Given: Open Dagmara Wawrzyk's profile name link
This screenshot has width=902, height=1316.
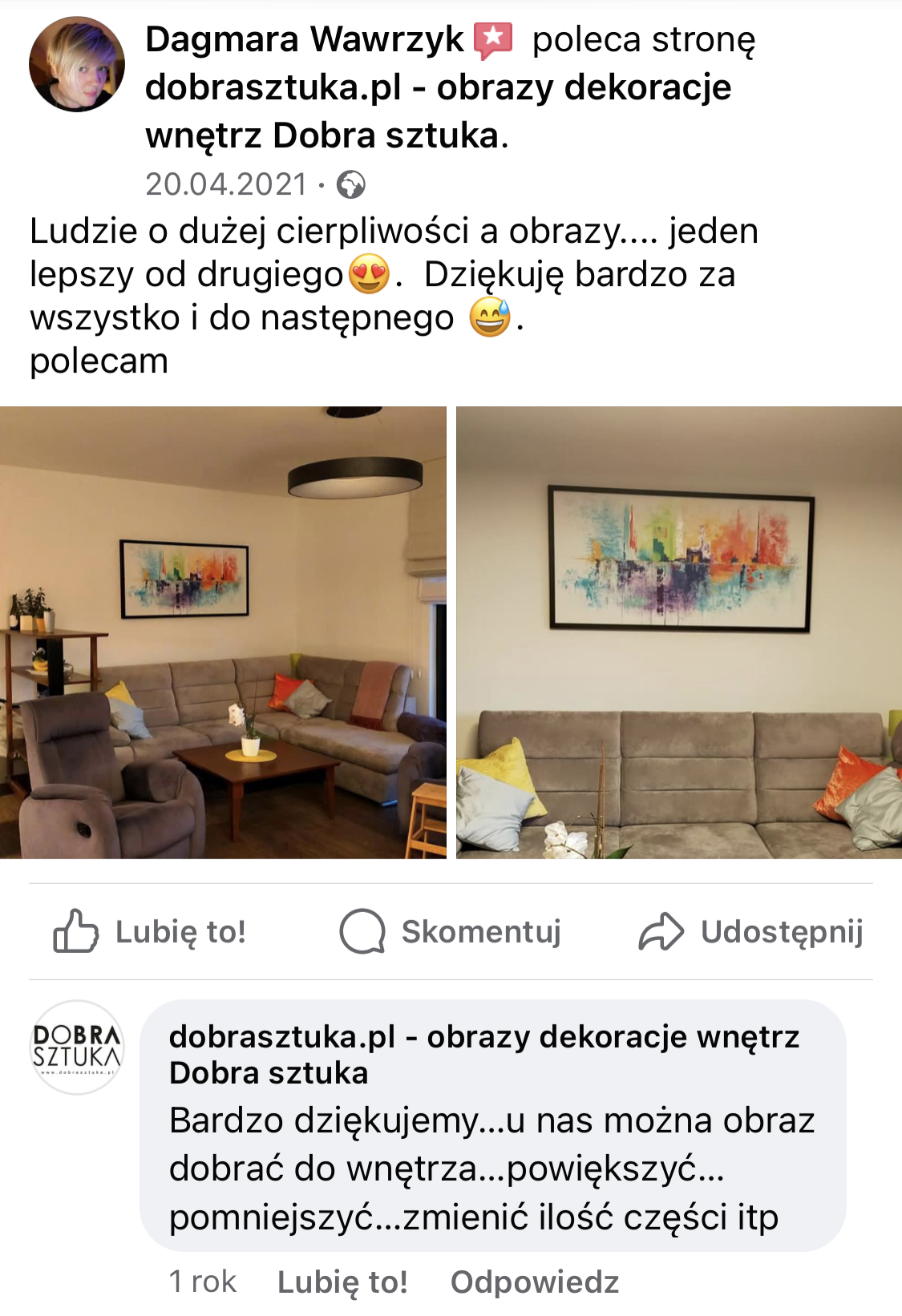Looking at the screenshot, I should point(304,39).
